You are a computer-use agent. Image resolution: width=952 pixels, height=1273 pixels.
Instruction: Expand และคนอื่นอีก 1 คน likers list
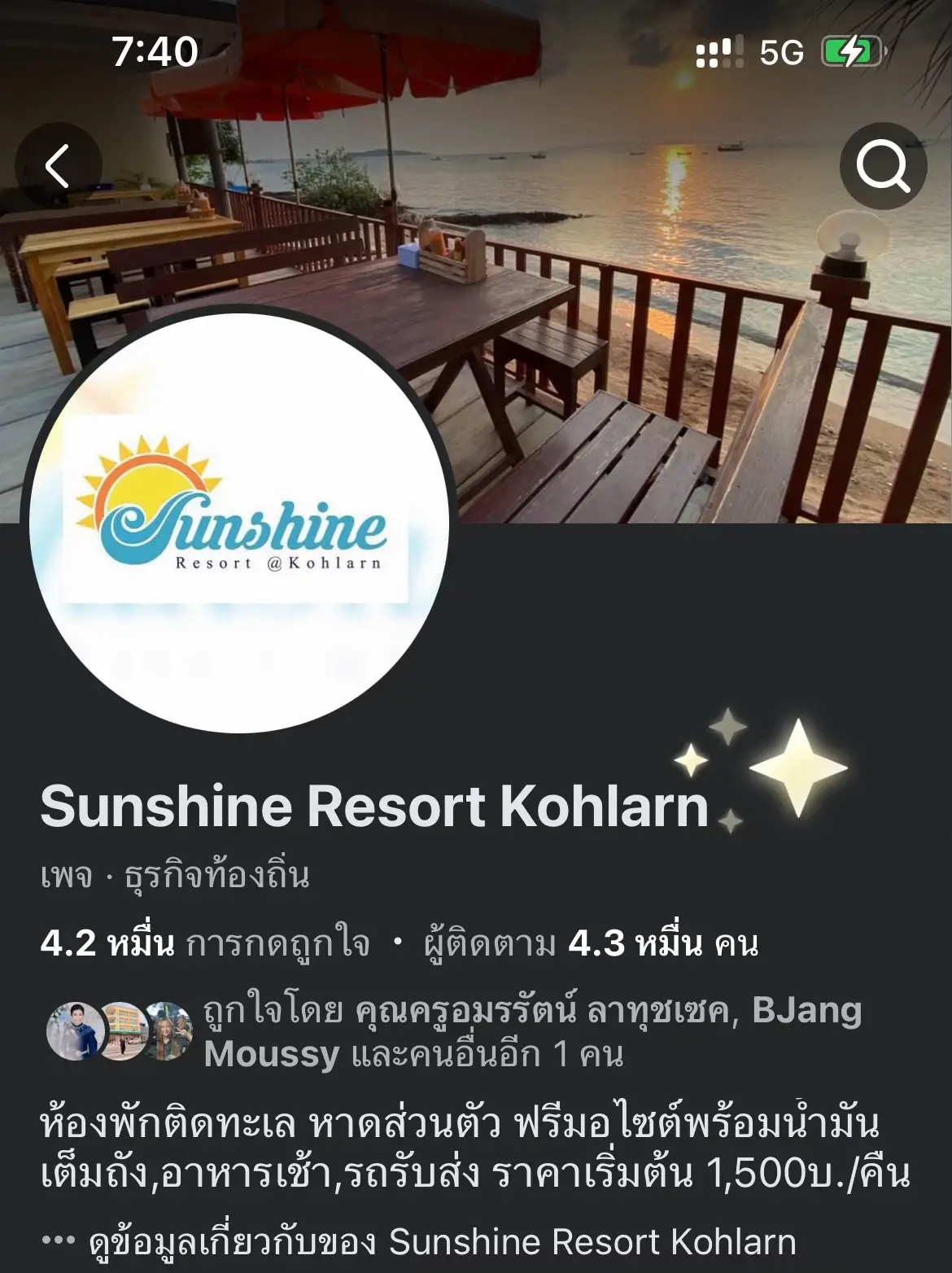pos(488,1054)
